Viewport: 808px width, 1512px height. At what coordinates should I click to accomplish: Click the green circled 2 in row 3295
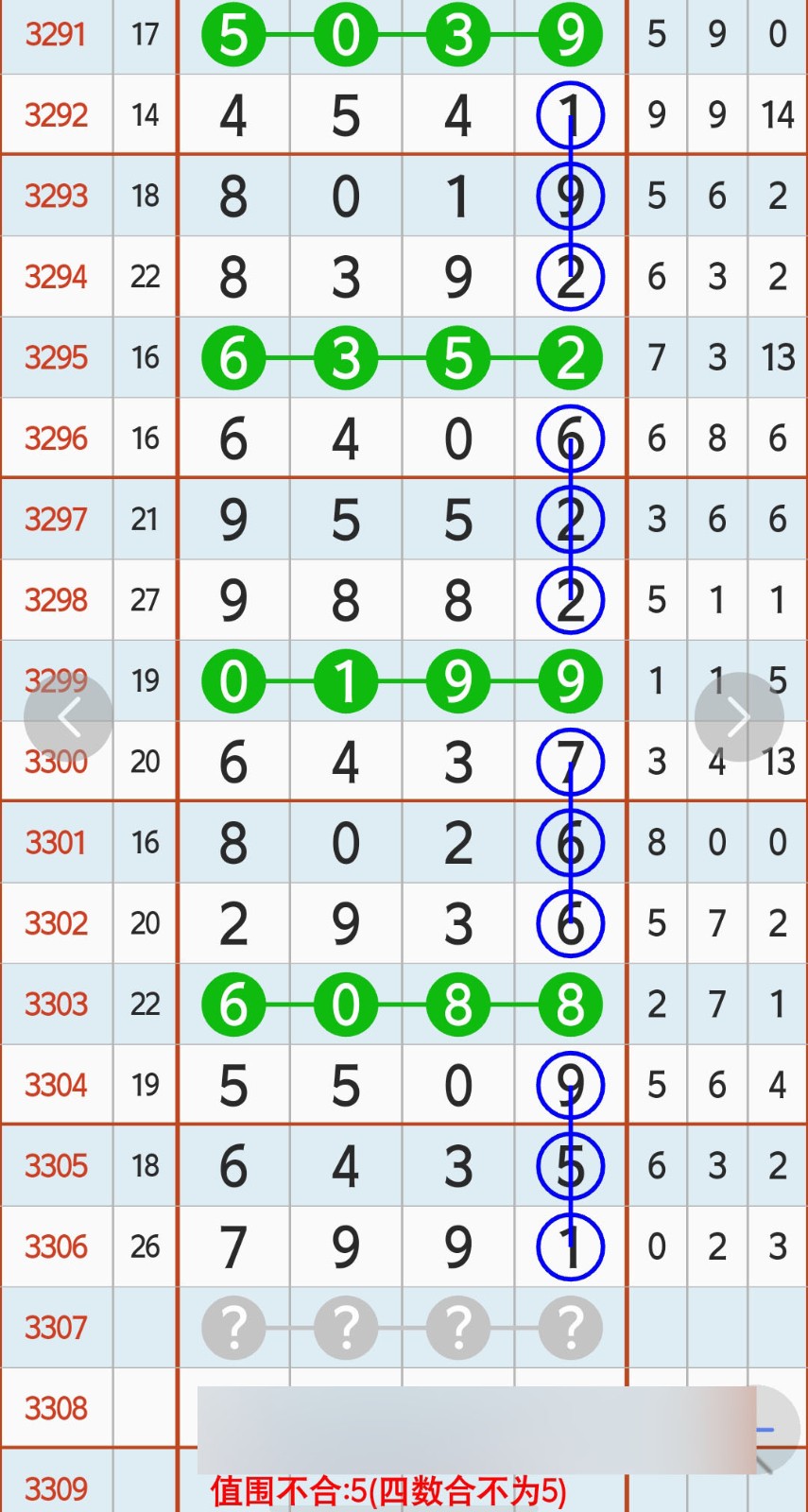pos(570,357)
